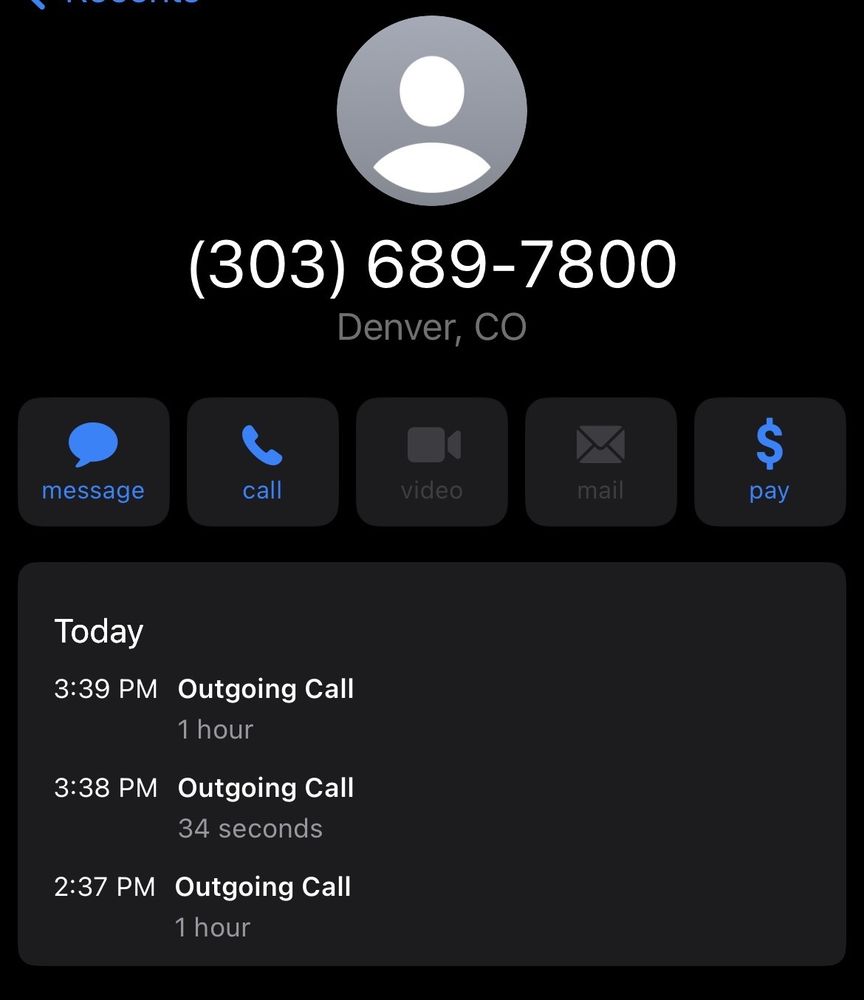Tap the Today header in call history

(x=99, y=631)
